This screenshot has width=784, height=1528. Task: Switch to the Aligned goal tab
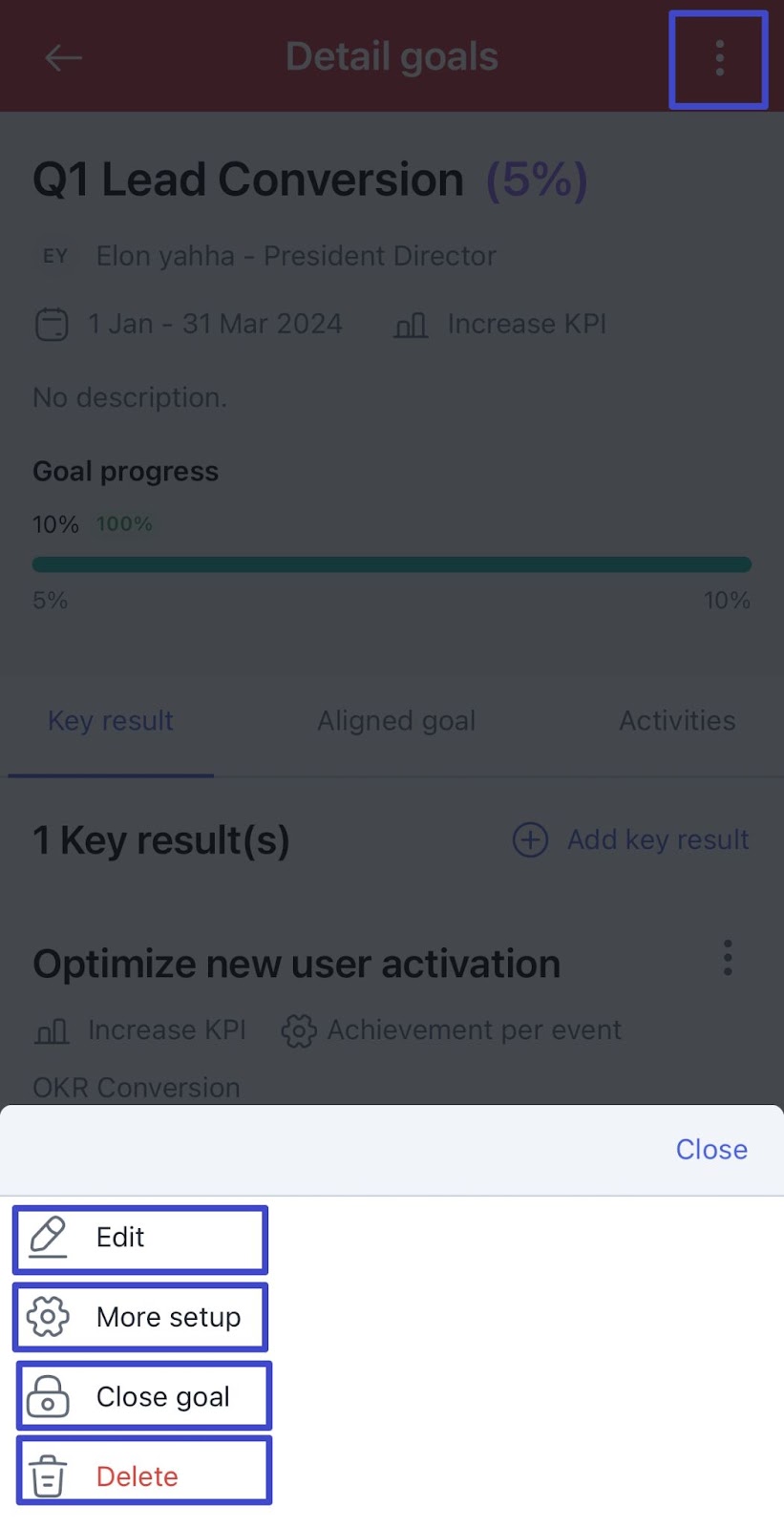click(396, 721)
